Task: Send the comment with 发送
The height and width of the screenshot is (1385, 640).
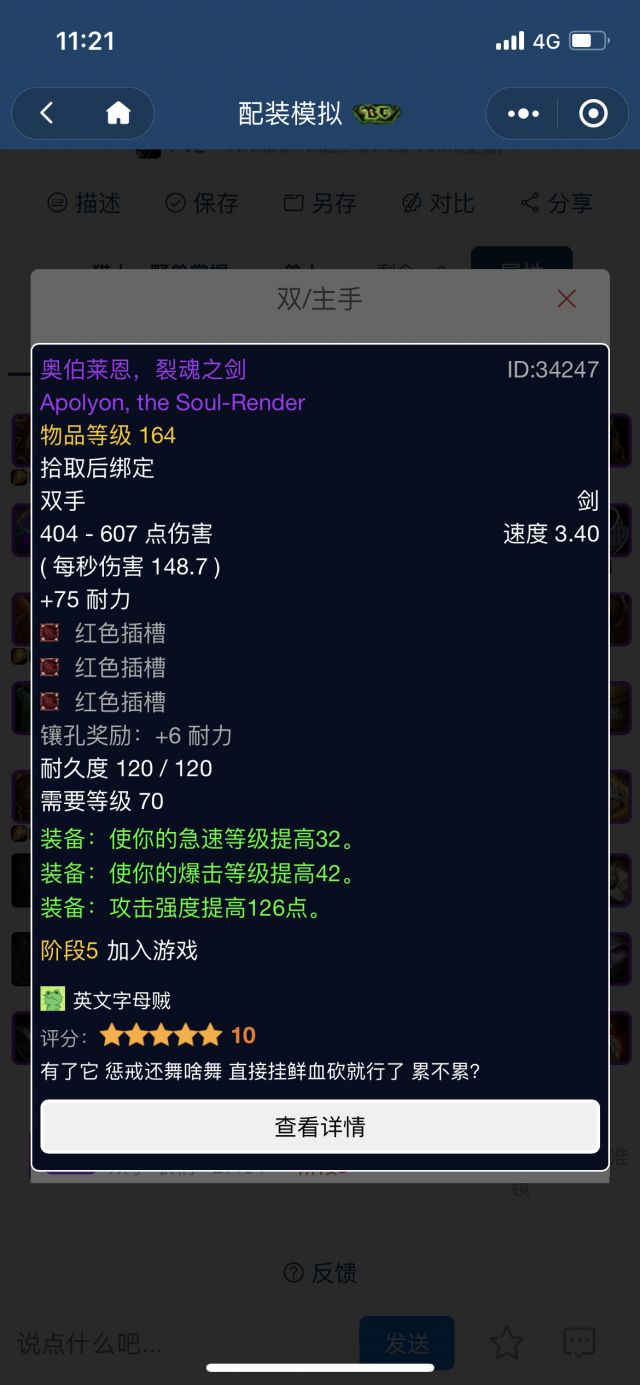Action: click(x=406, y=1342)
